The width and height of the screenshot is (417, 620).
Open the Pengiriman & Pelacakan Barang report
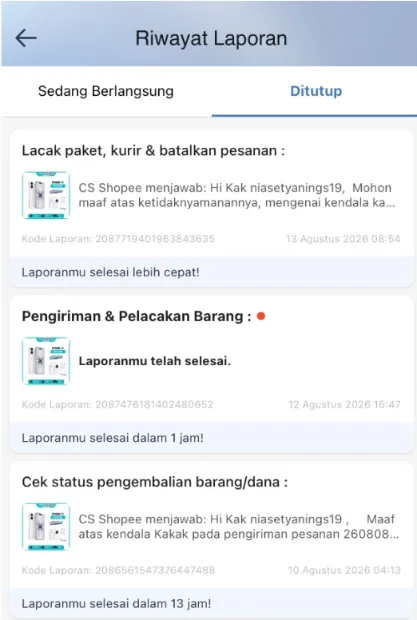(211, 374)
